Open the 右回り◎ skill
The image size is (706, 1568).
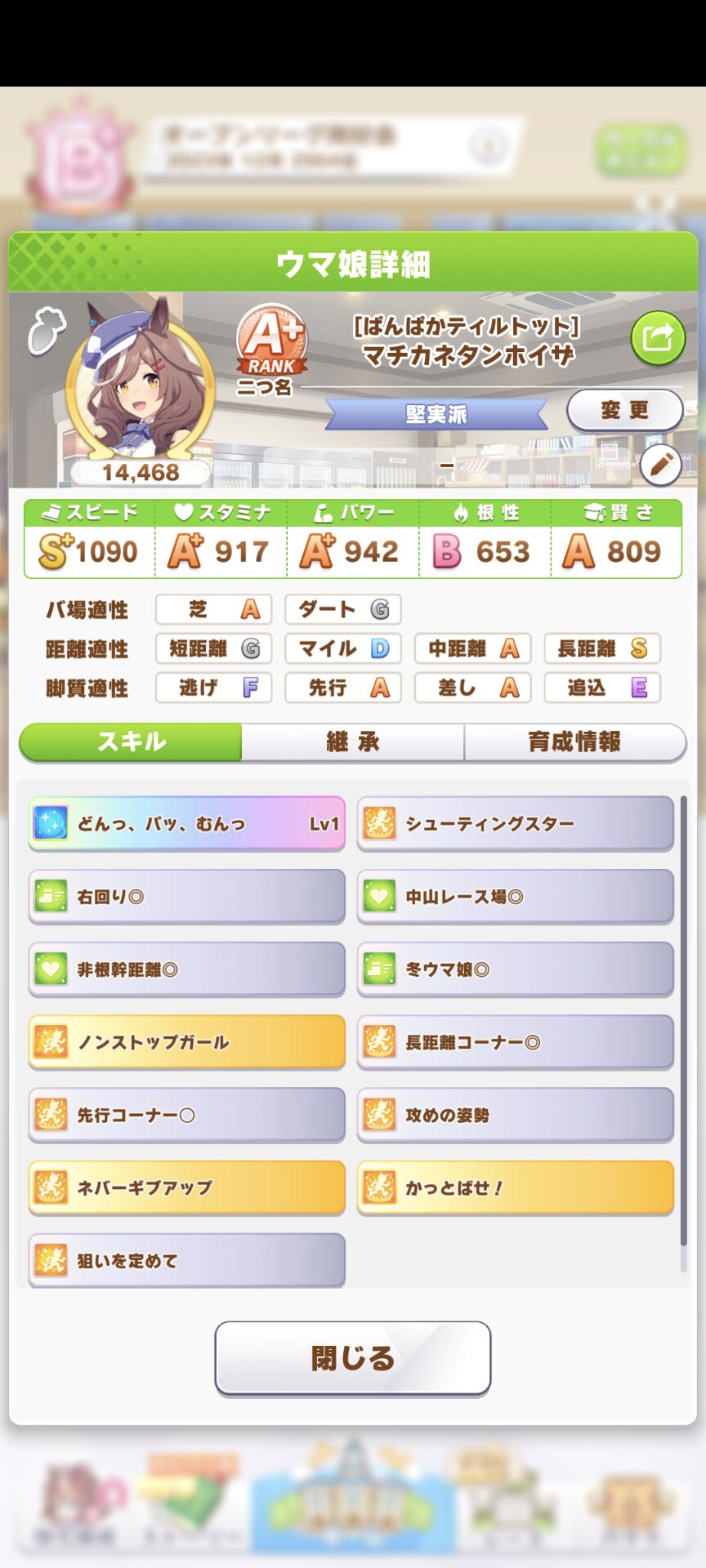186,896
